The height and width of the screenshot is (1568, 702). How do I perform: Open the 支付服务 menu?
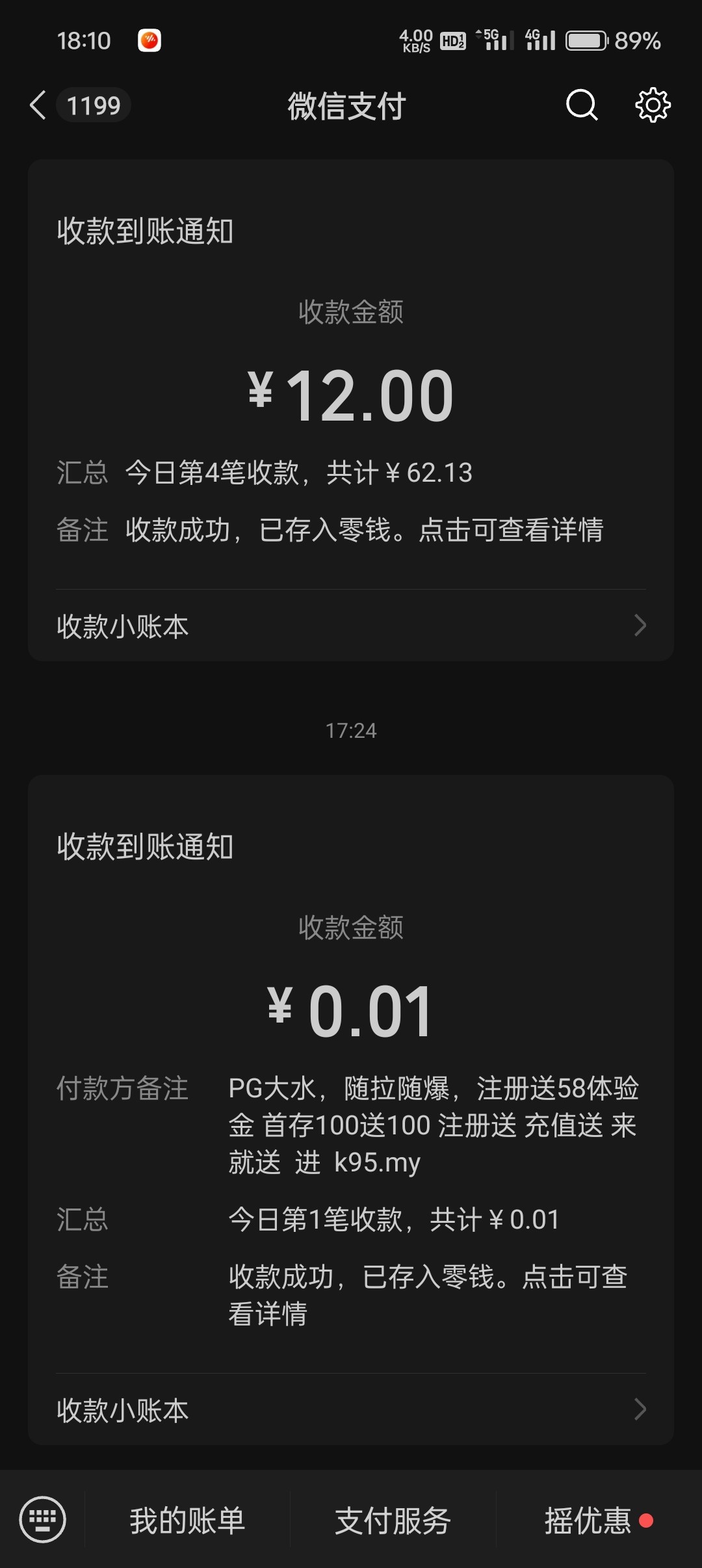tap(393, 1521)
